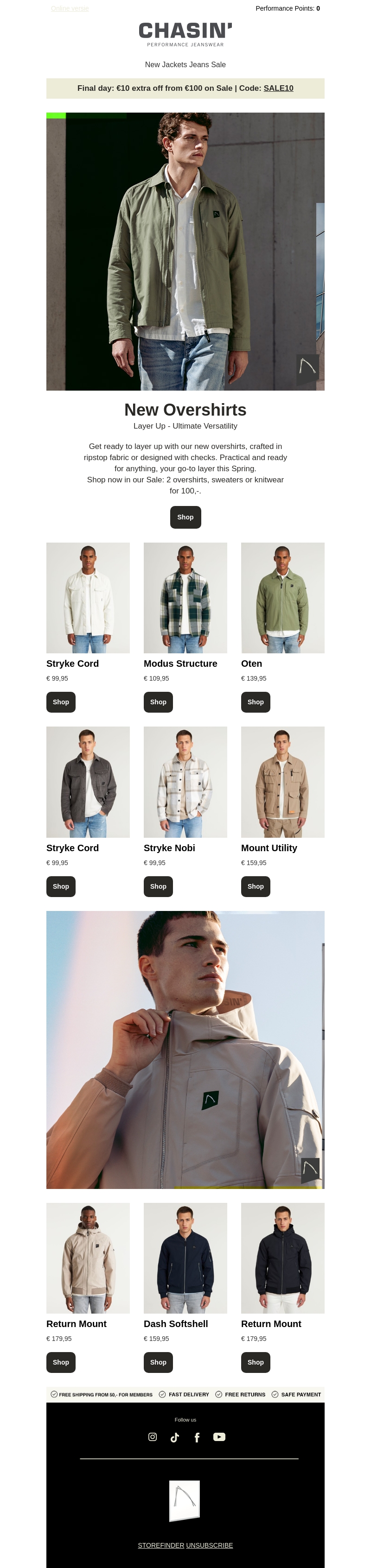Open the Sale navigation link

coord(218,64)
